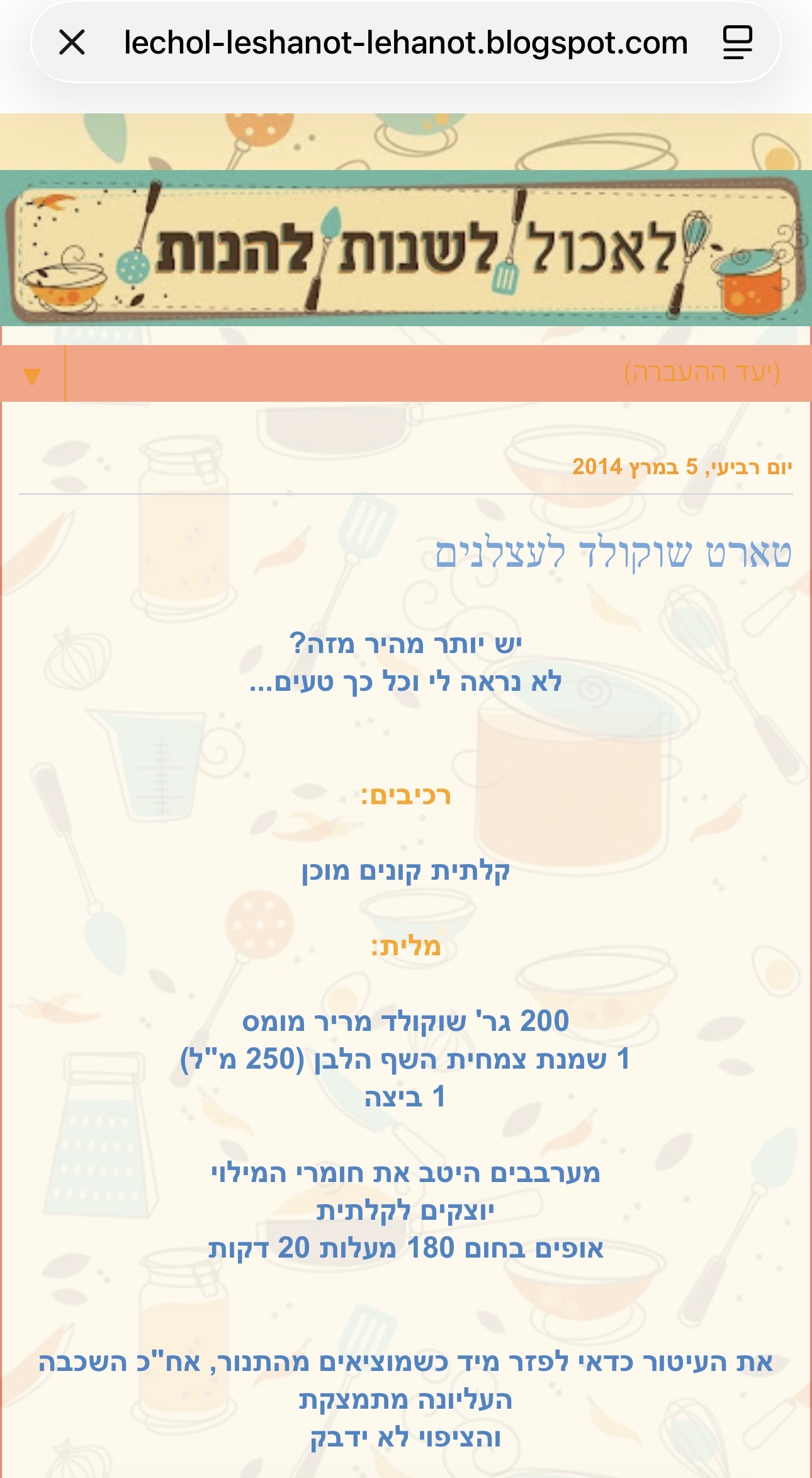Open the reader view icon

coord(737,43)
